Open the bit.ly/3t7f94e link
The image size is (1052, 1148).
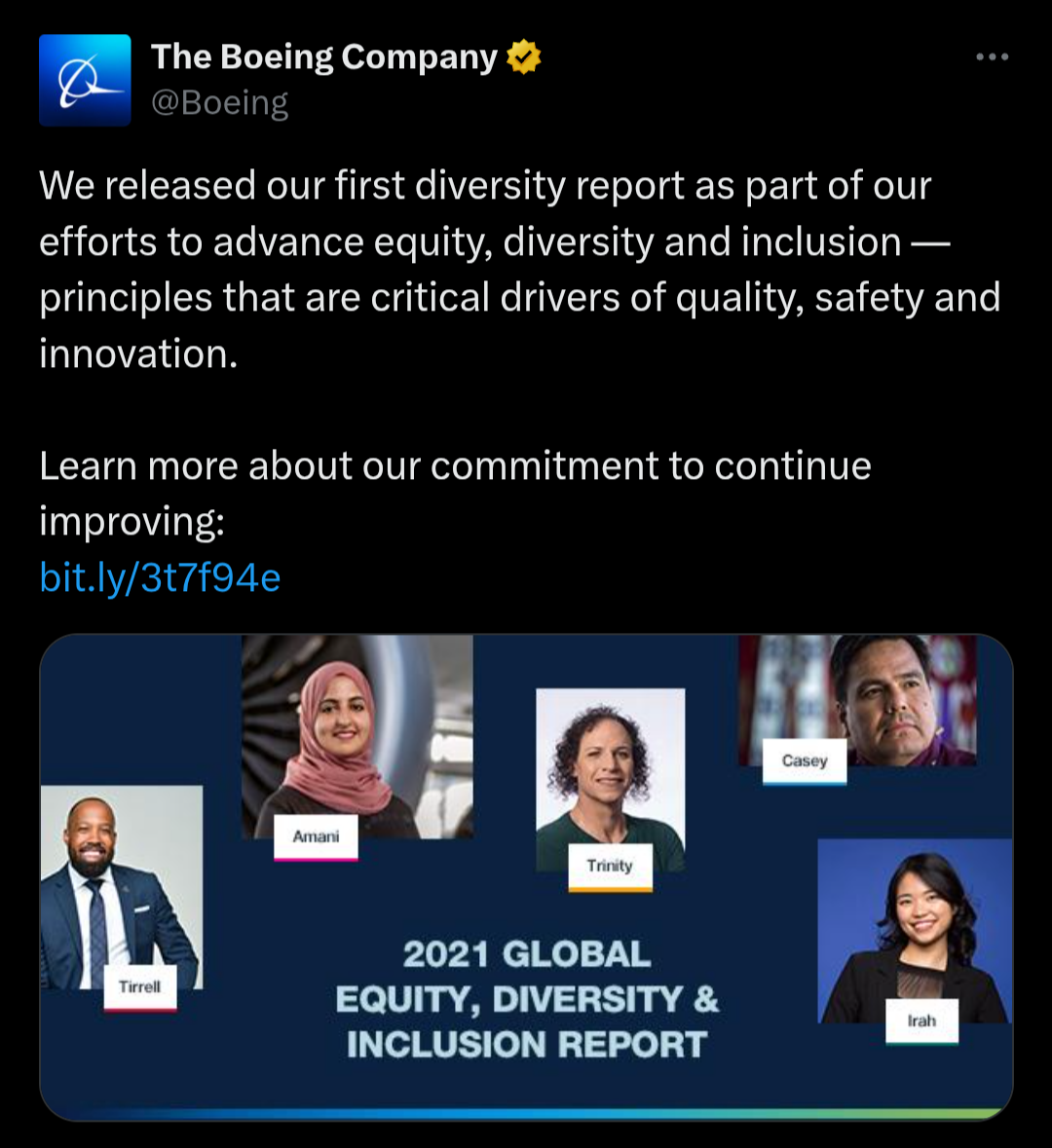tap(160, 578)
